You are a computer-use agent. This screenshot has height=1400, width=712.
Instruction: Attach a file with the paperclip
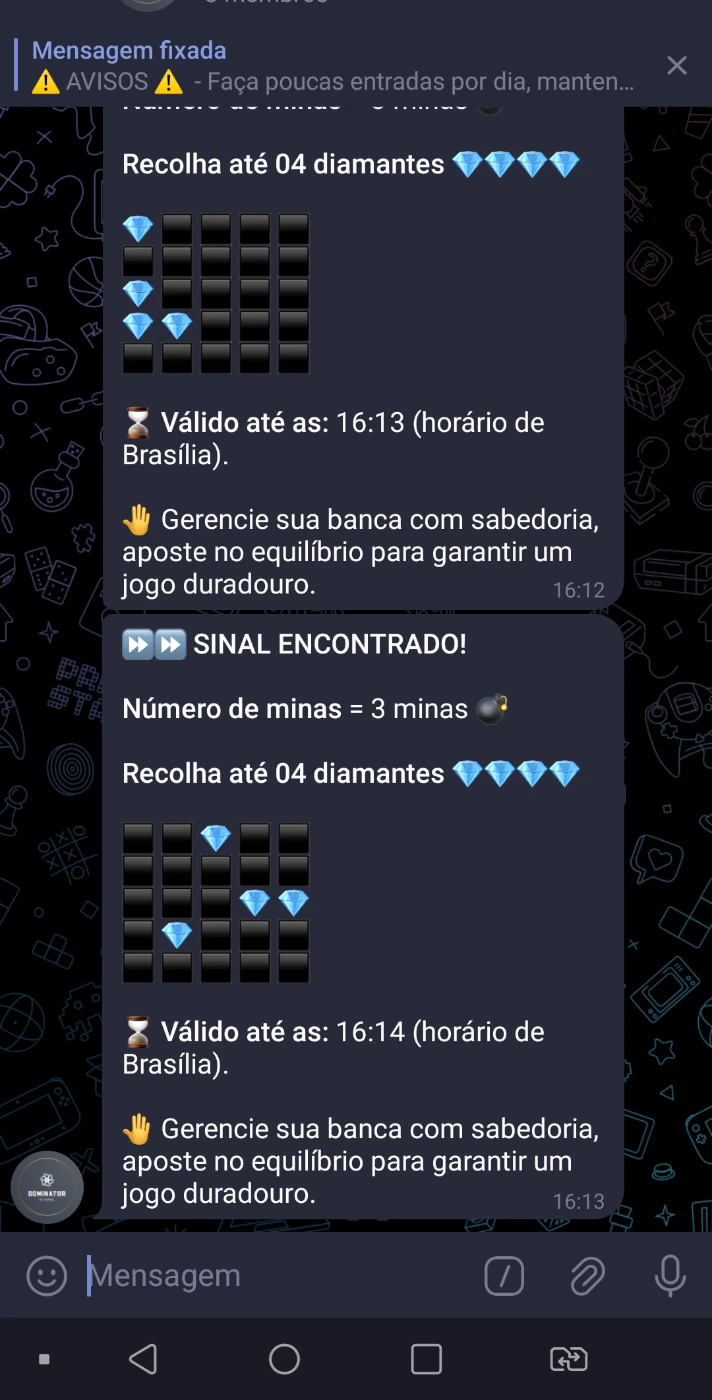point(587,1275)
